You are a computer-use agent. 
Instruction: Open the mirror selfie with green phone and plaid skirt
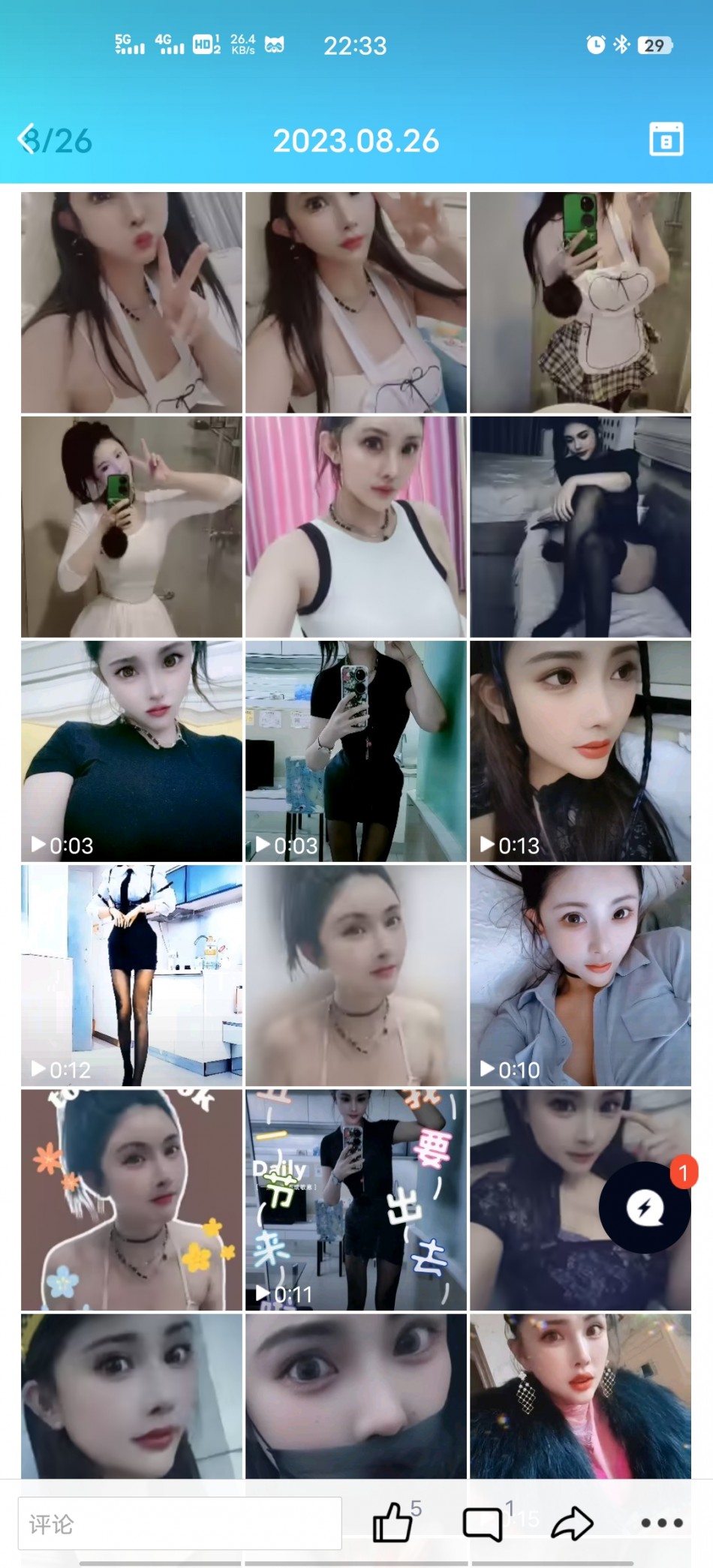(580, 302)
